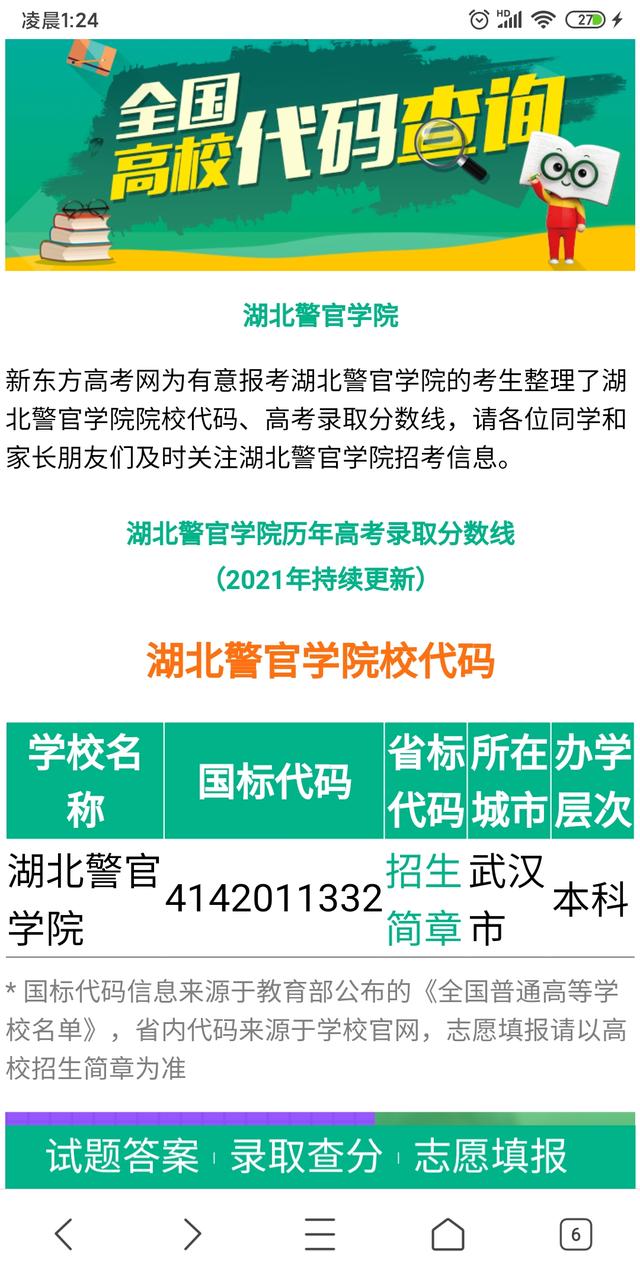
Task: Open the tab switcher showing 6 tabs
Action: 575,1234
